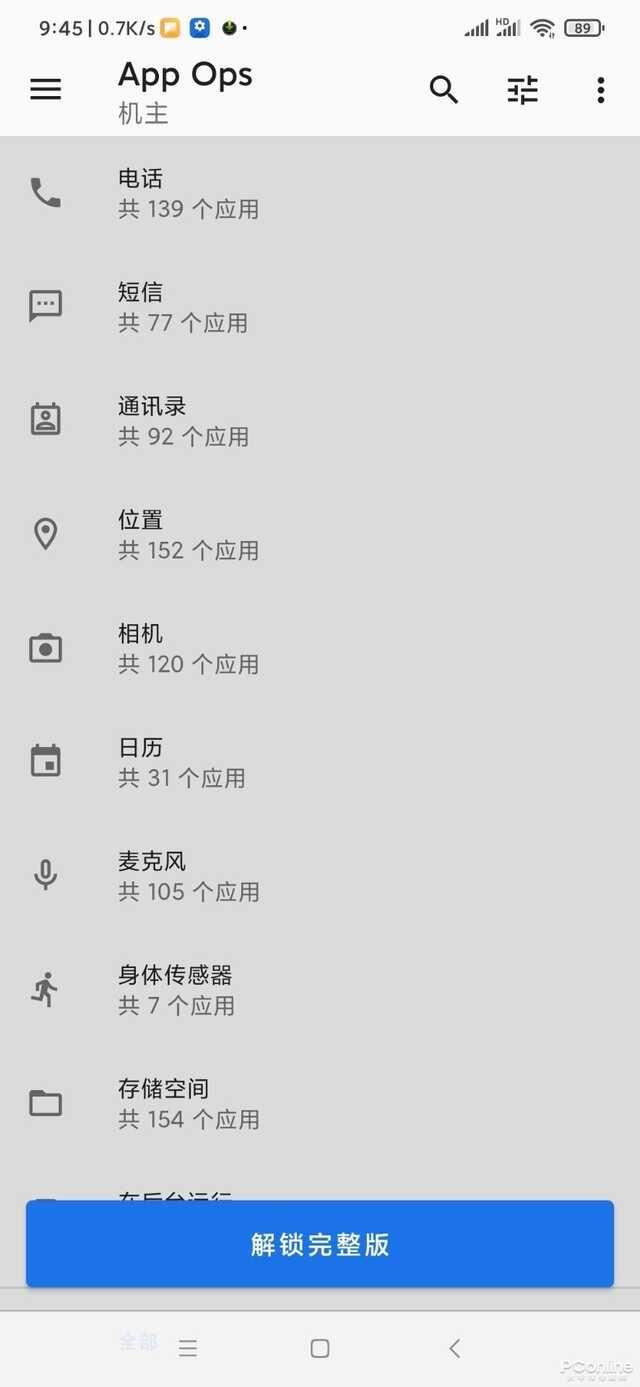Open the filter/sort options icon
This screenshot has width=640, height=1387.
click(522, 90)
